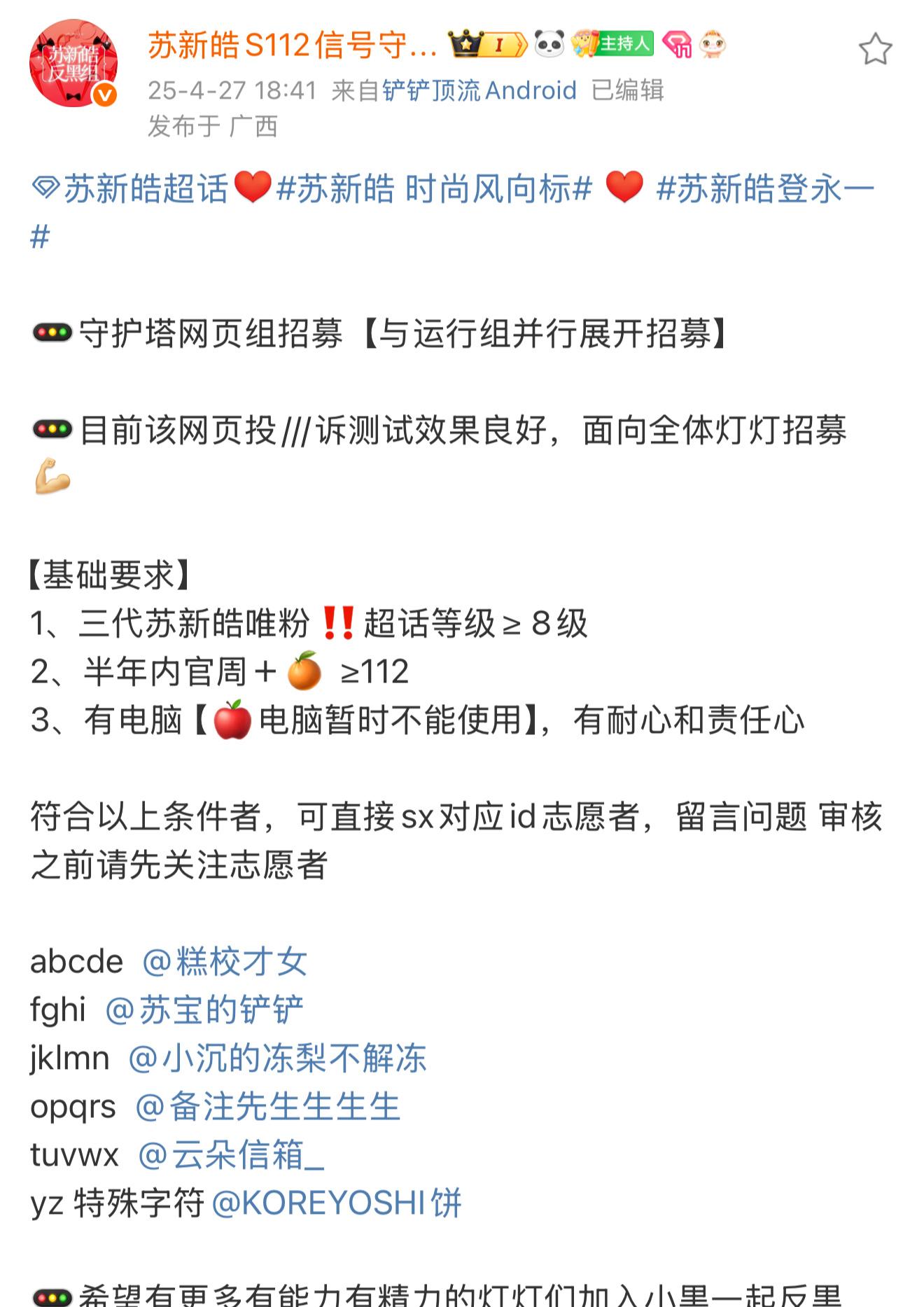Image resolution: width=924 pixels, height=1307 pixels.
Task: Open the mention @备注先生生生生
Action: click(x=267, y=1106)
